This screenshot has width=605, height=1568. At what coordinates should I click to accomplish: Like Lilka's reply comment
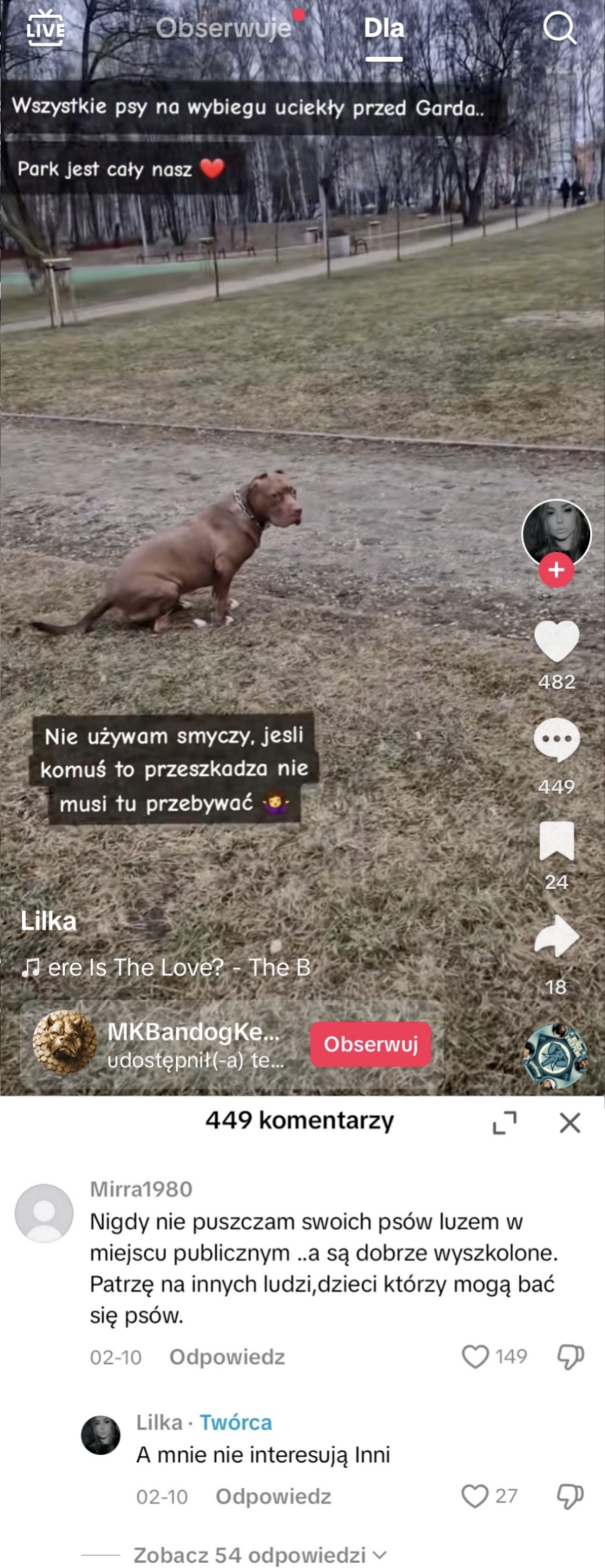(475, 1496)
